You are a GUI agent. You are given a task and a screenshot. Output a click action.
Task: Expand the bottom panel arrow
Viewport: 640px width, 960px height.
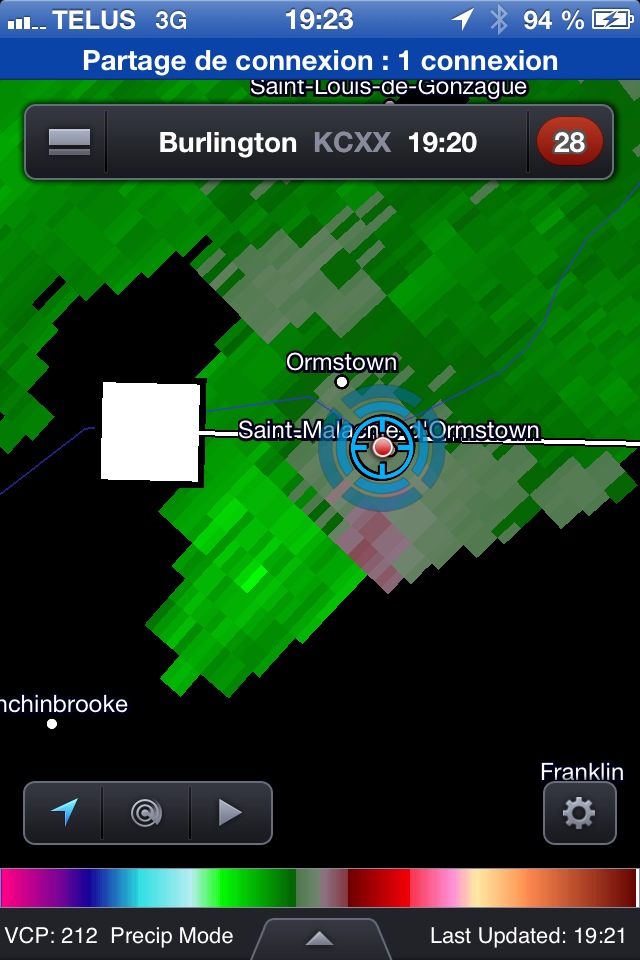coord(319,938)
